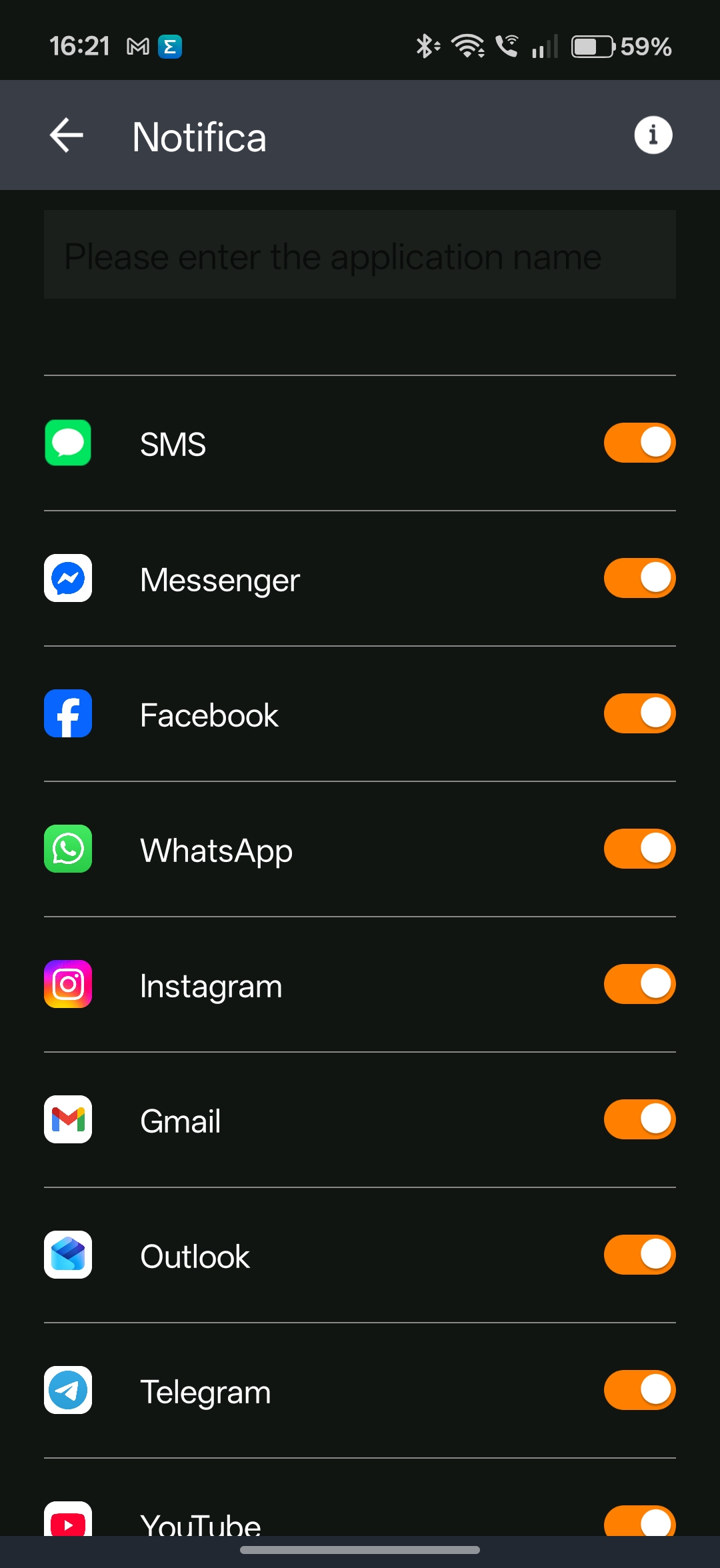Disable Instagram notification toggle
The height and width of the screenshot is (1568, 720).
click(x=639, y=985)
